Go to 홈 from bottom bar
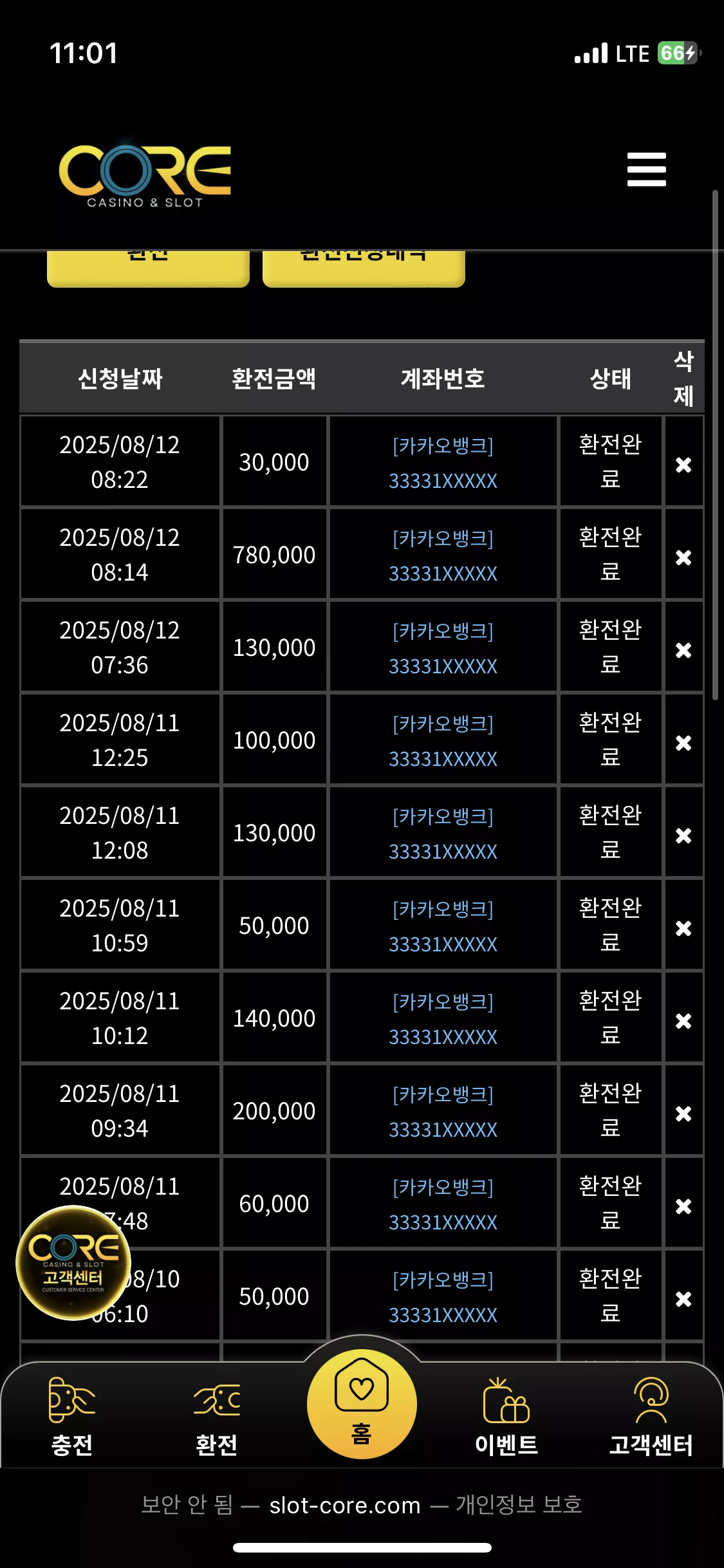724x1568 pixels. pyautogui.click(x=362, y=1404)
